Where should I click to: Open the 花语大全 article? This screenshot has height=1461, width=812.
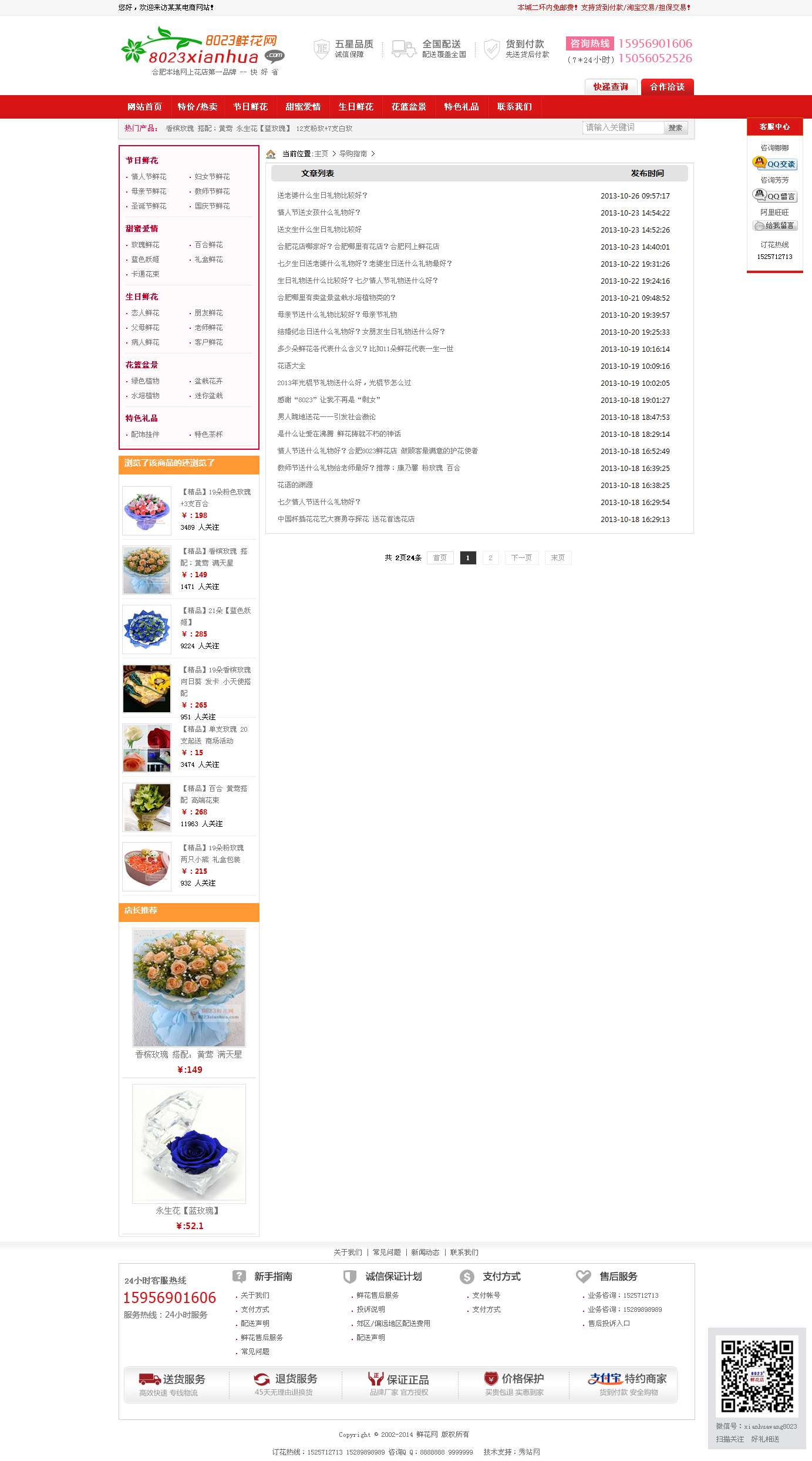[291, 366]
